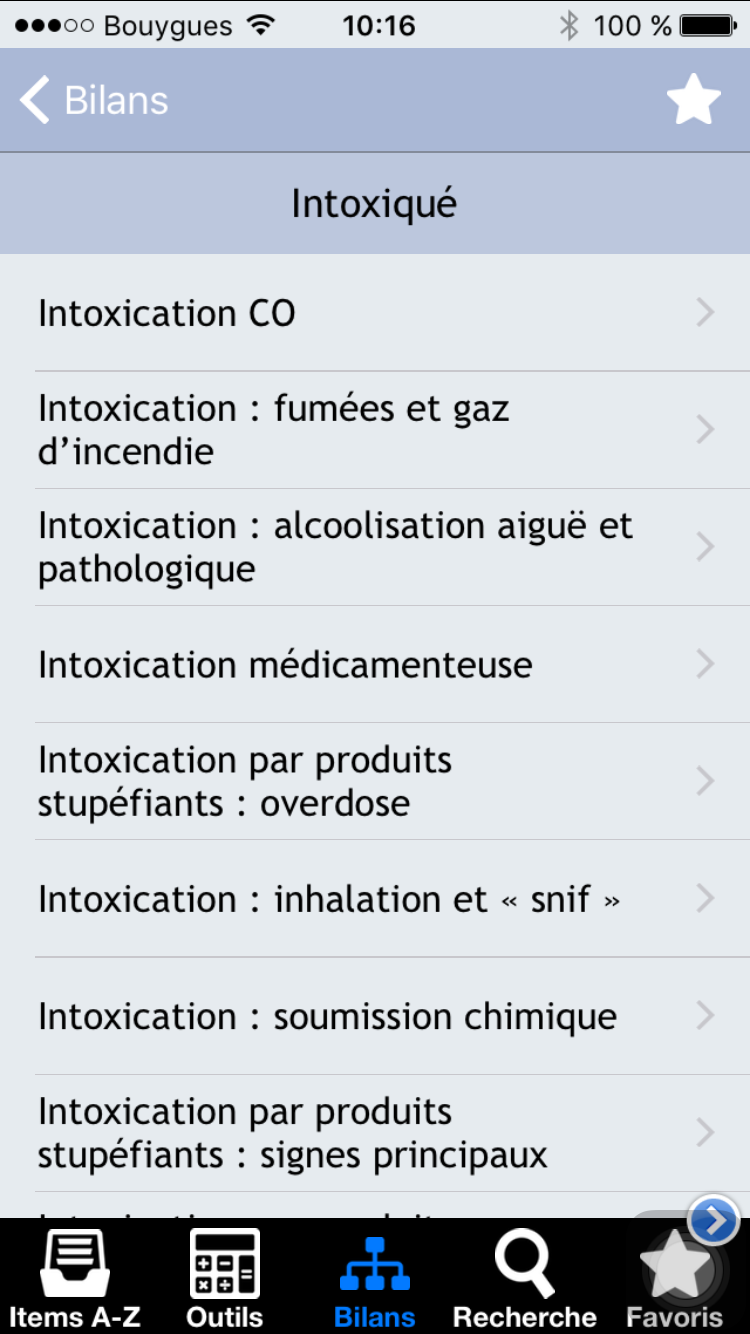Add this page to favorites with star
750x1334 pixels.
693,100
